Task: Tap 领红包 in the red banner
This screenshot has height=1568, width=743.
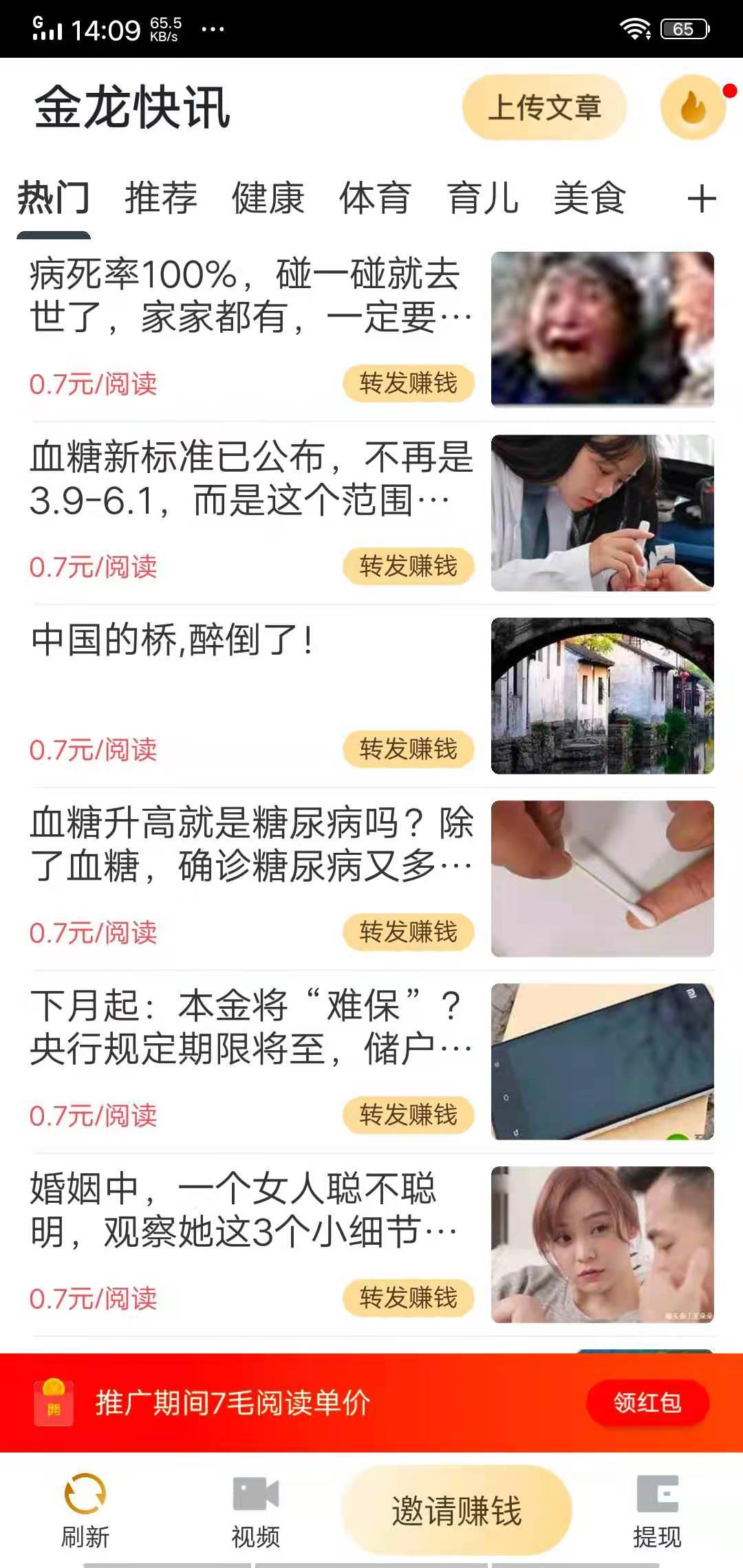Action: 647,1403
